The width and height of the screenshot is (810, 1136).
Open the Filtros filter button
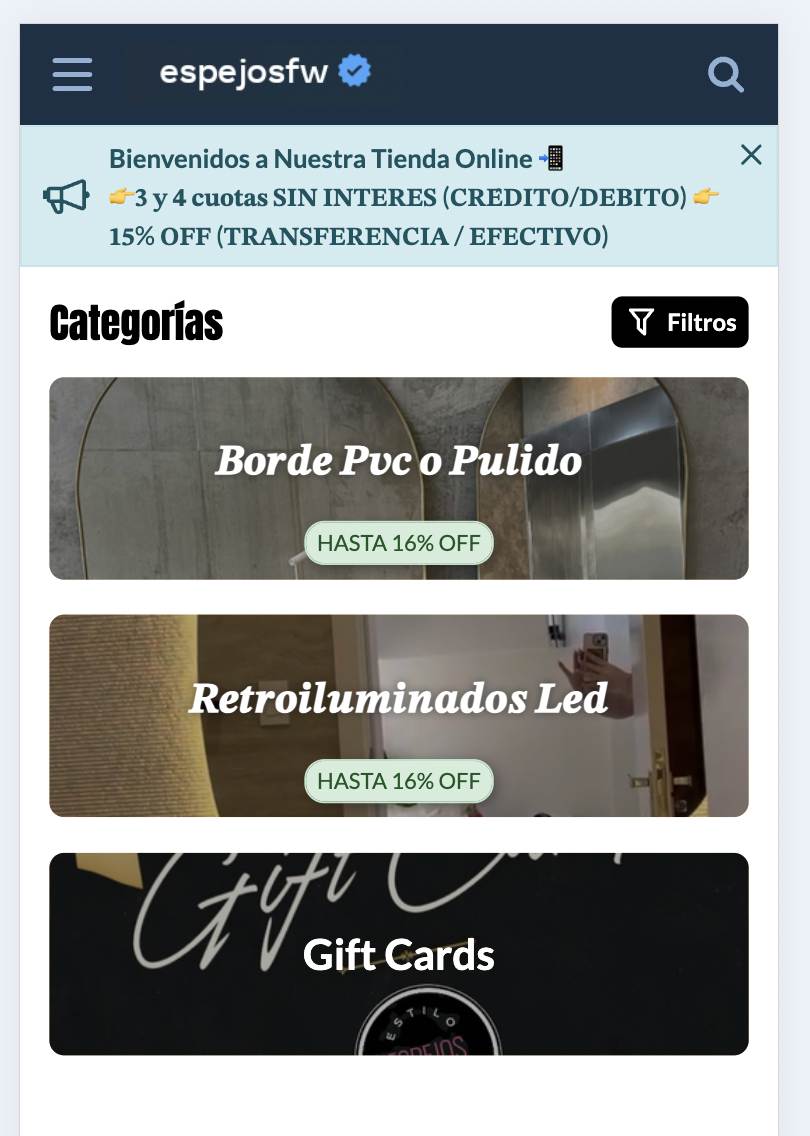click(x=680, y=322)
